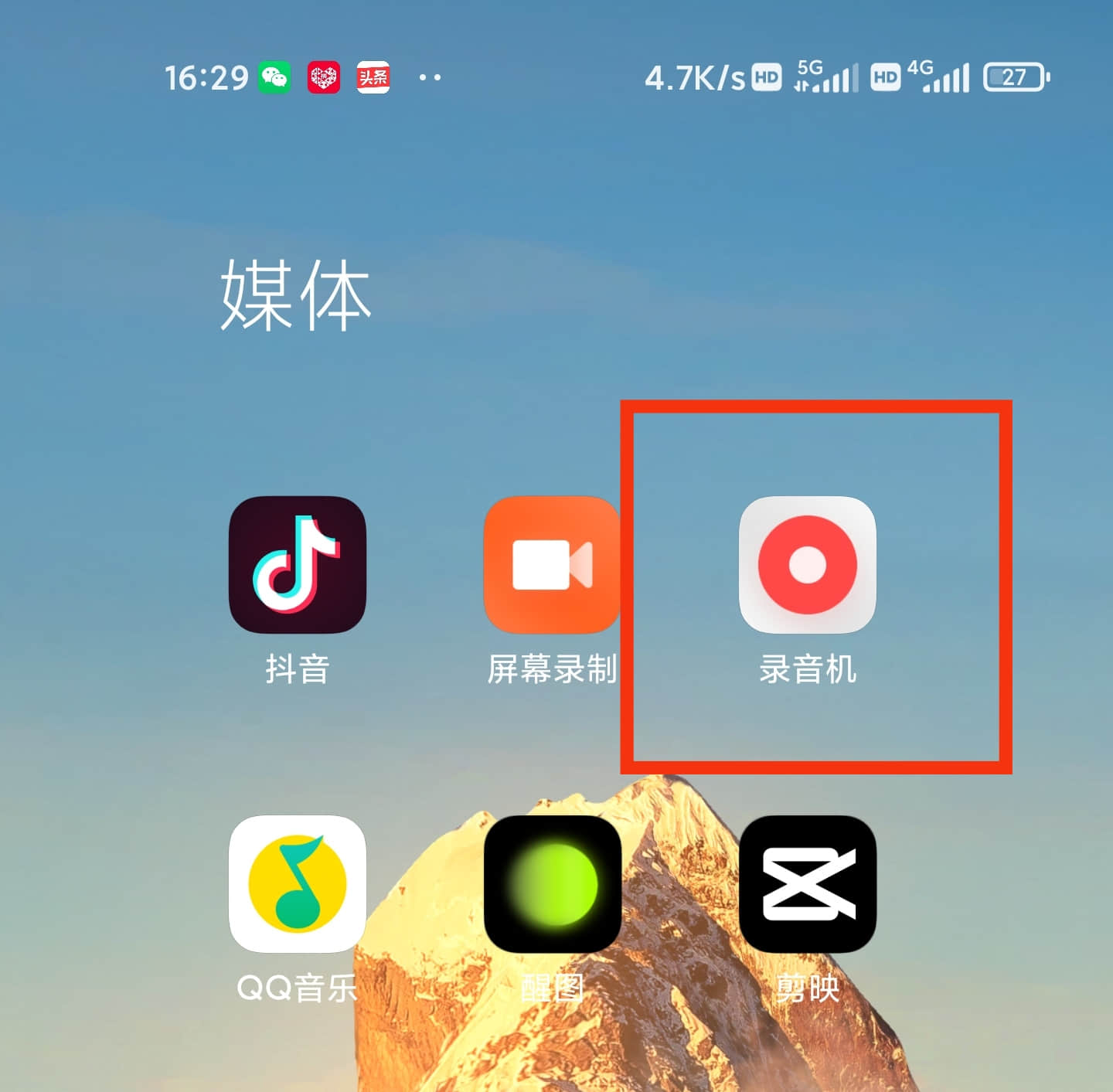Open the 醒图 app
Viewport: 1113px width, 1092px height.
(x=552, y=883)
